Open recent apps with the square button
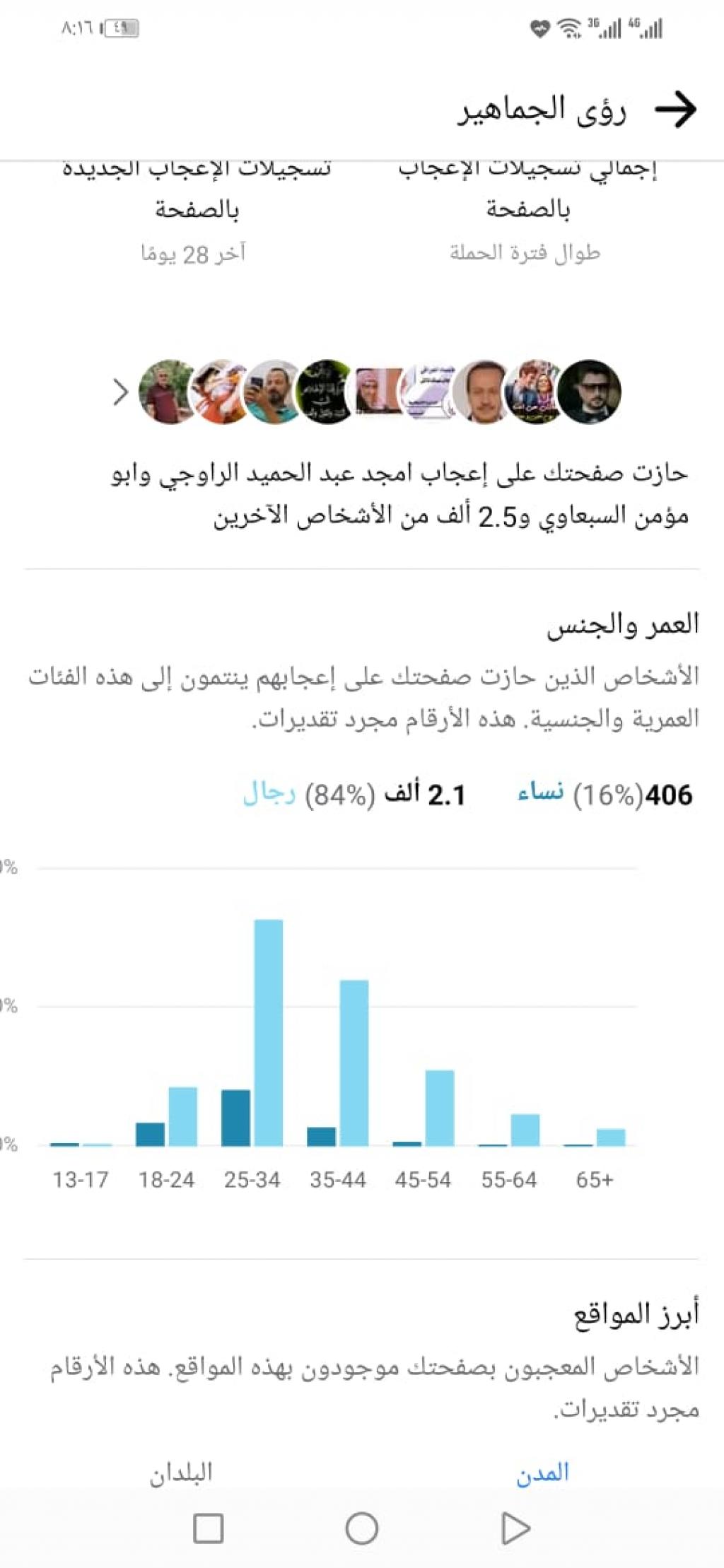 [209, 1528]
